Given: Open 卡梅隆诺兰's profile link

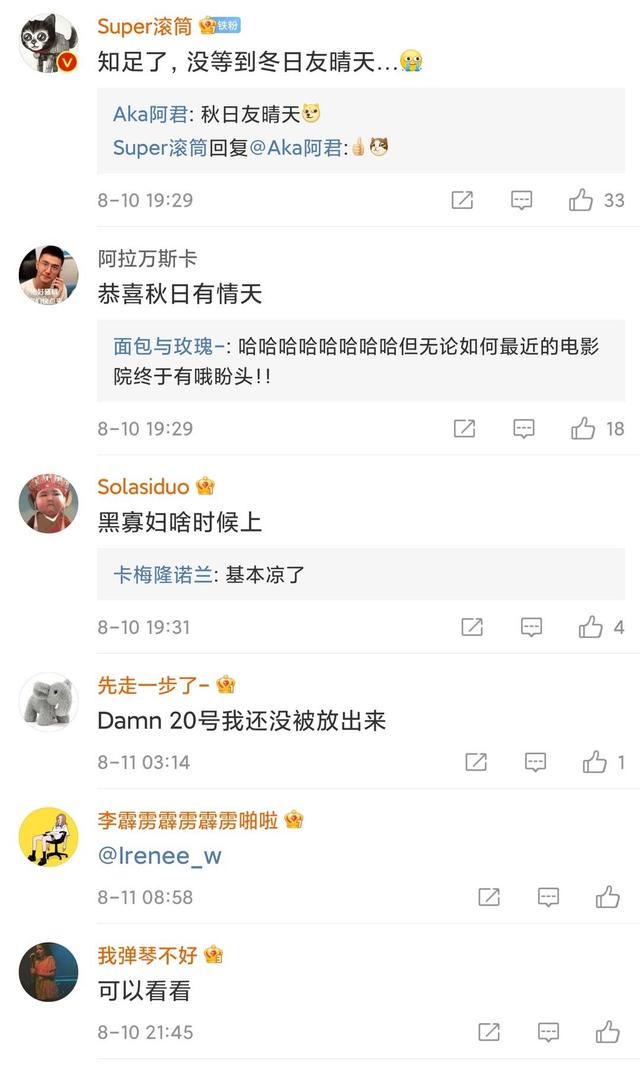Looking at the screenshot, I should point(163,574).
